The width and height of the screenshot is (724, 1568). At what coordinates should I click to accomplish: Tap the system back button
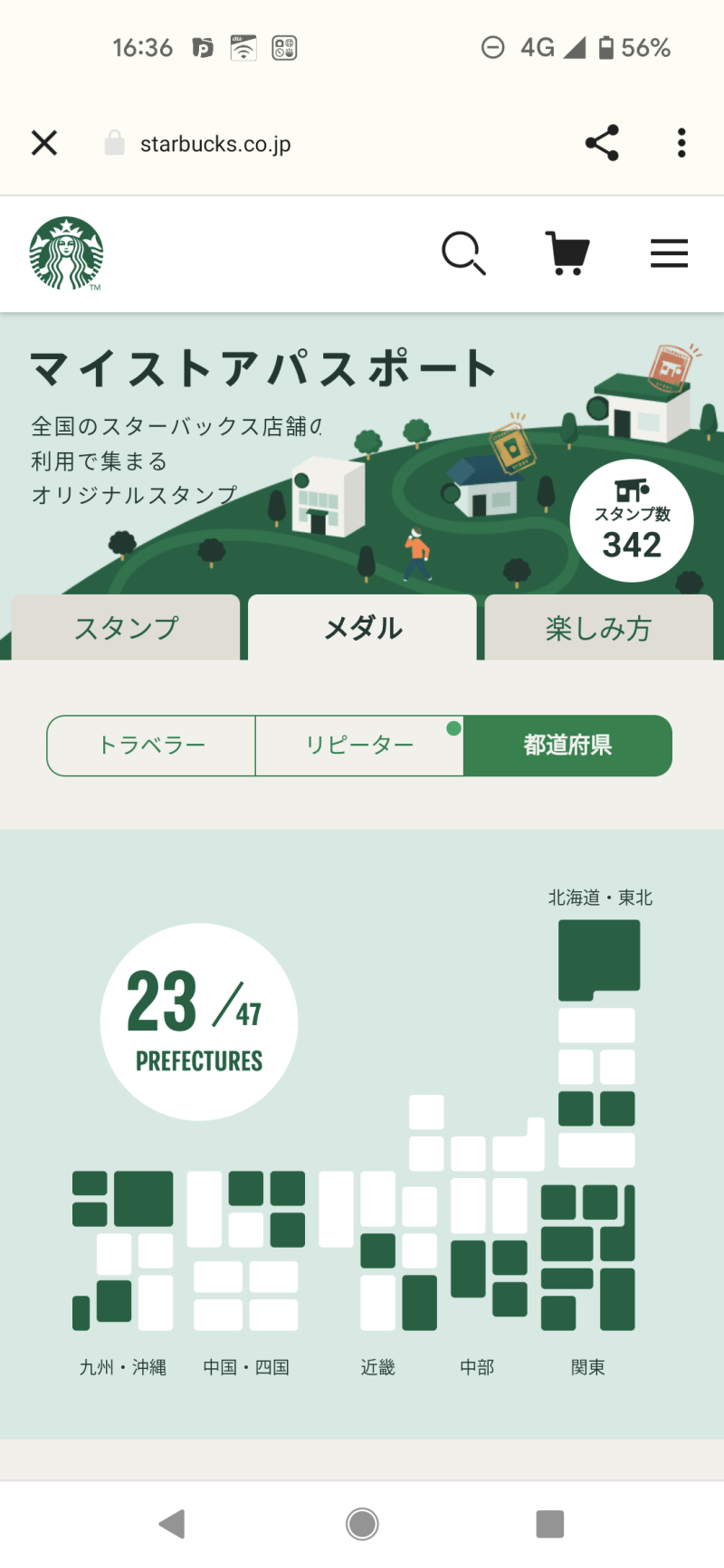tap(172, 1524)
